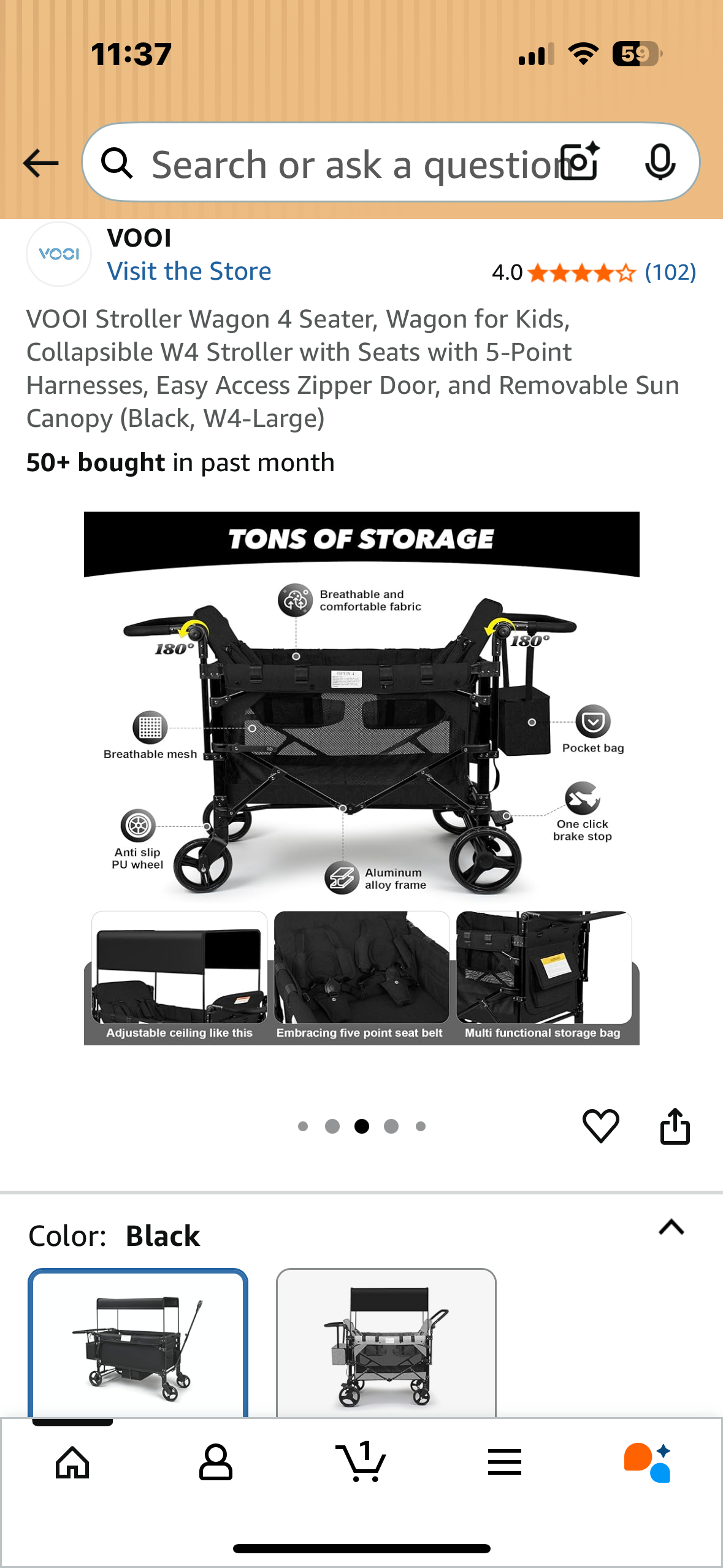Start voice search with the microphone
This screenshot has height=1568, width=723.
point(660,162)
